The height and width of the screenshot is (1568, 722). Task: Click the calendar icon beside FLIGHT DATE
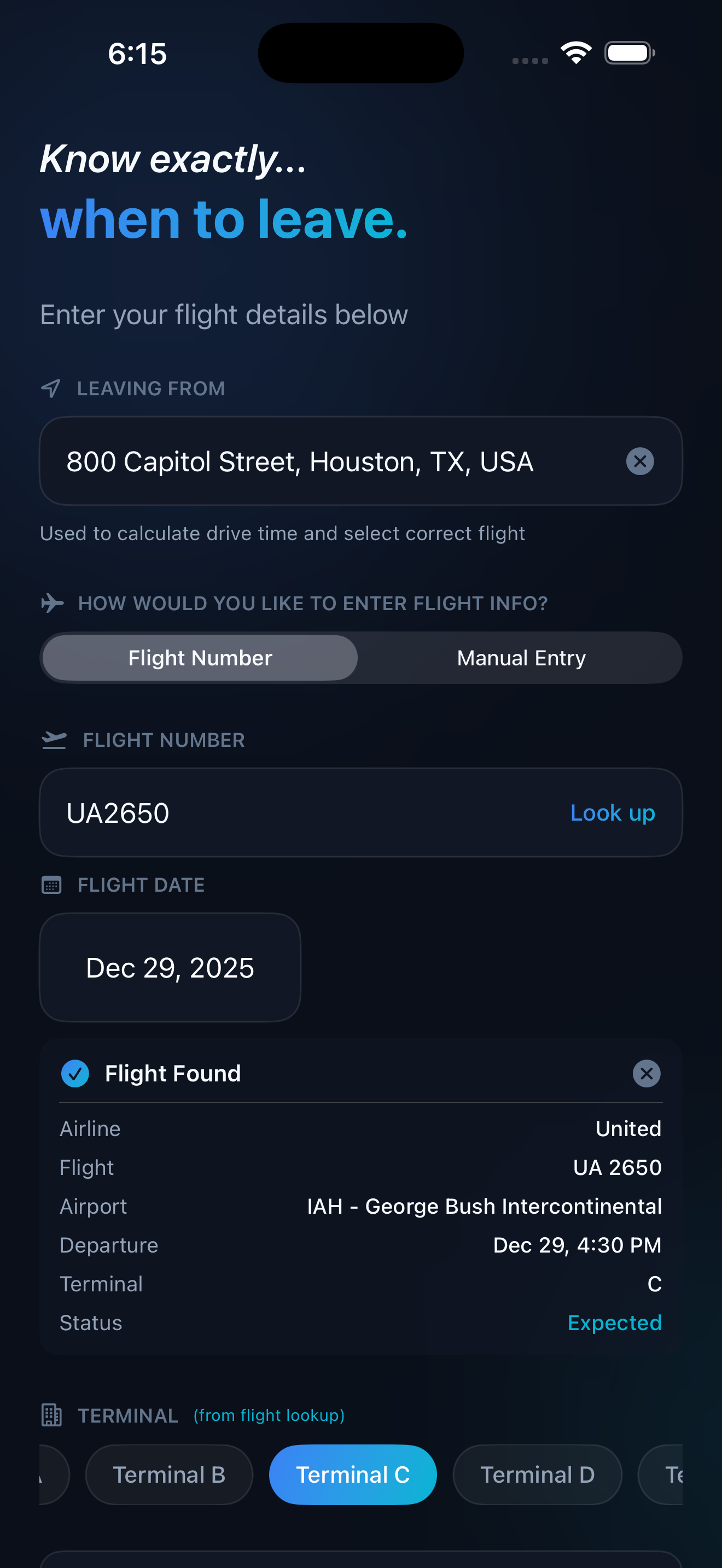pyautogui.click(x=52, y=885)
